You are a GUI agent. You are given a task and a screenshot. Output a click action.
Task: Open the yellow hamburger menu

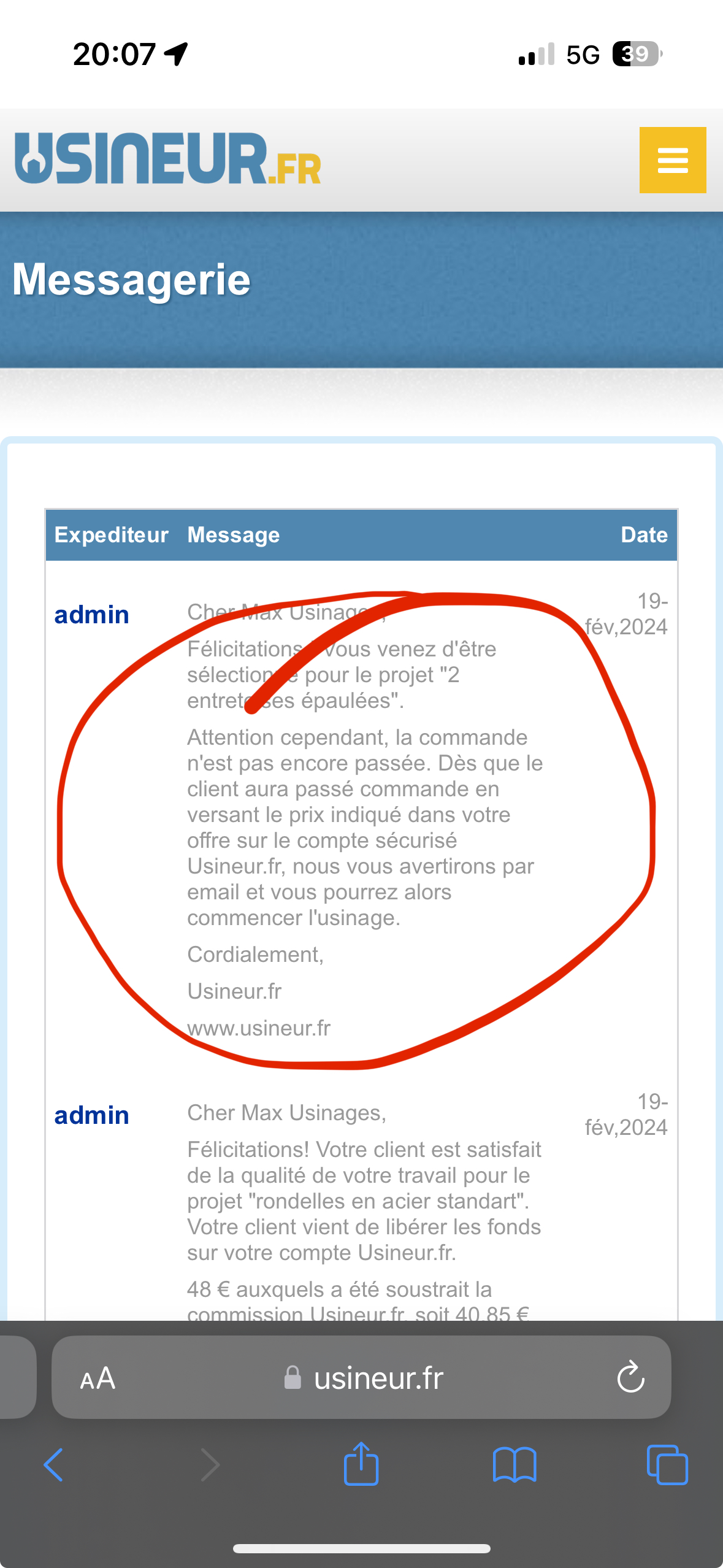(672, 160)
